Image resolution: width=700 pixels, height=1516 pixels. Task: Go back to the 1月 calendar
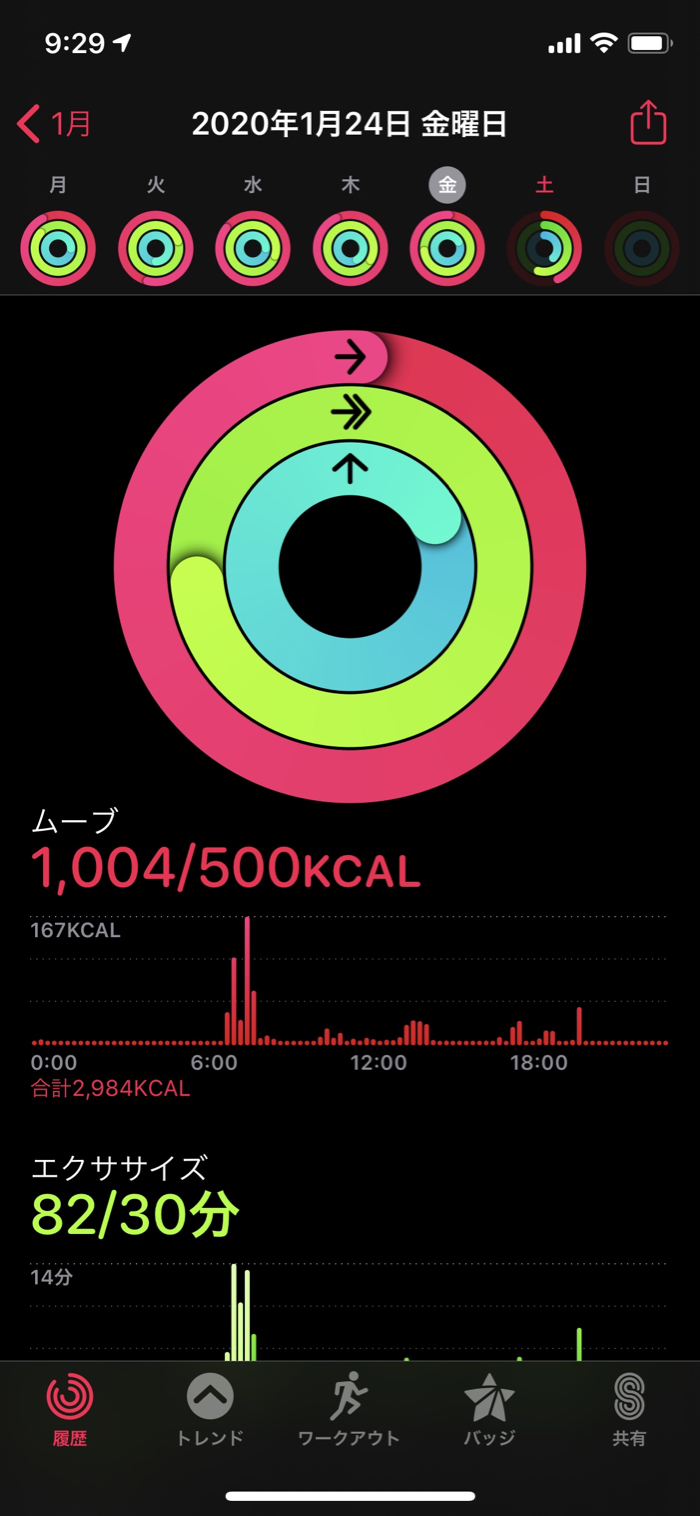click(x=55, y=125)
